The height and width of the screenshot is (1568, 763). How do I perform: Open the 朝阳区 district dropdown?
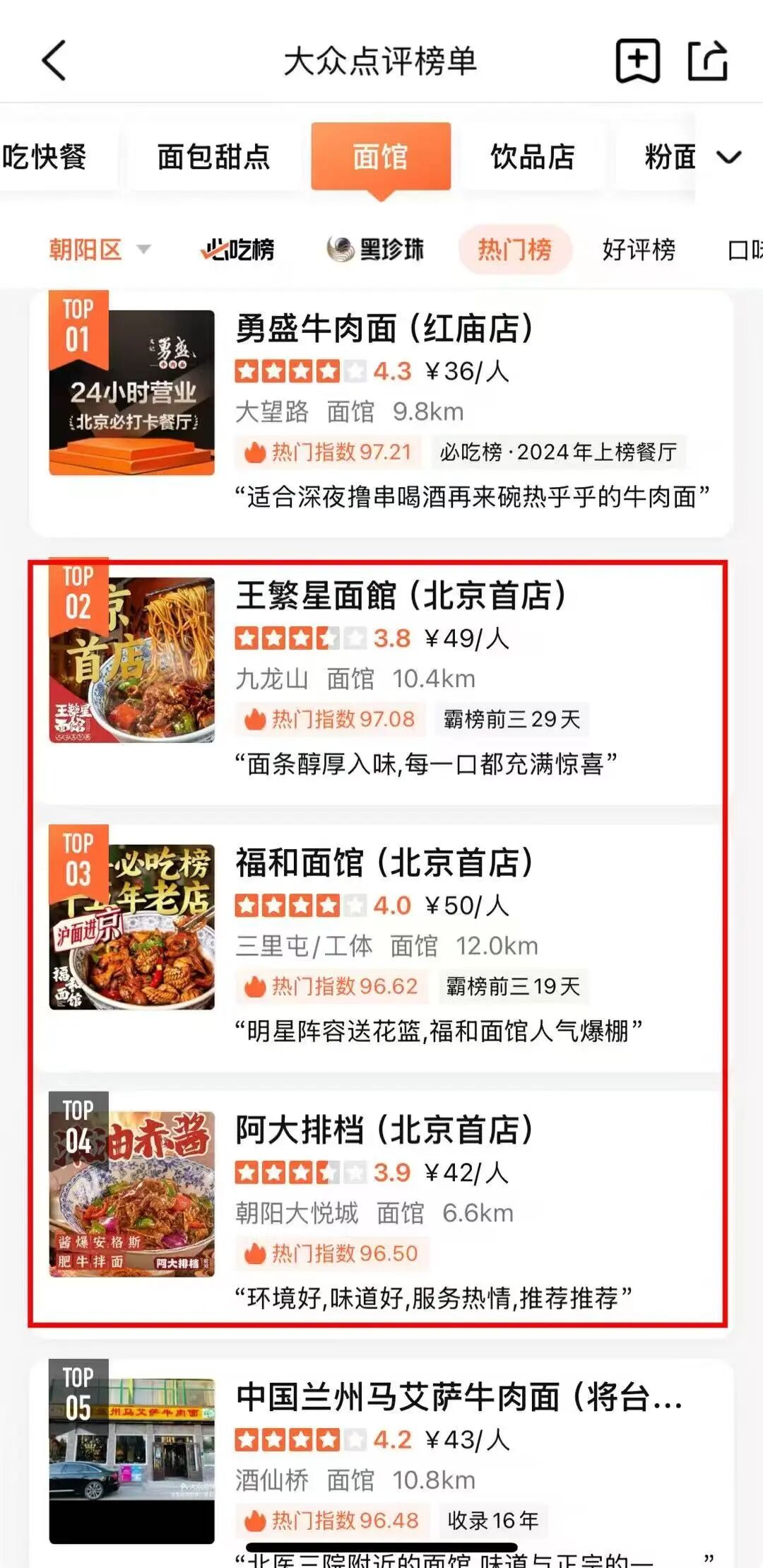[x=99, y=250]
